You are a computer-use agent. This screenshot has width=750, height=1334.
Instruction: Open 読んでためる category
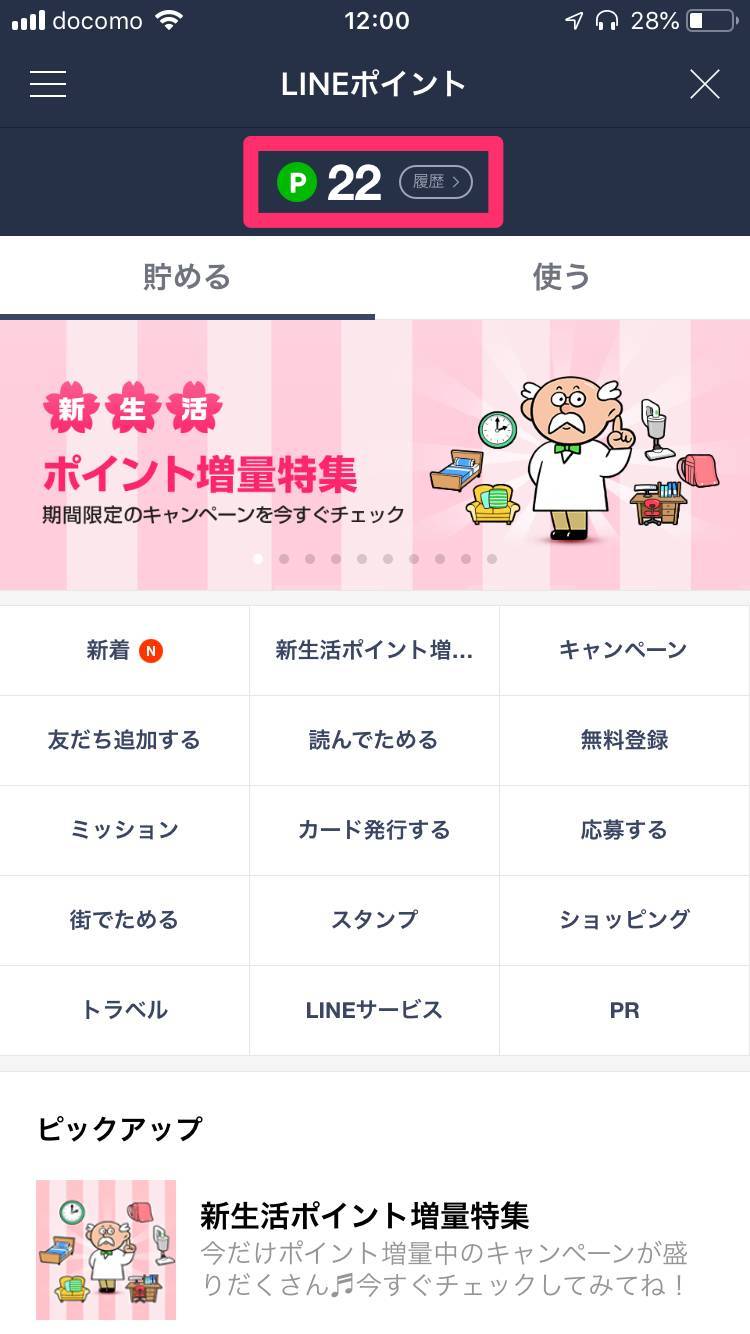(x=374, y=740)
